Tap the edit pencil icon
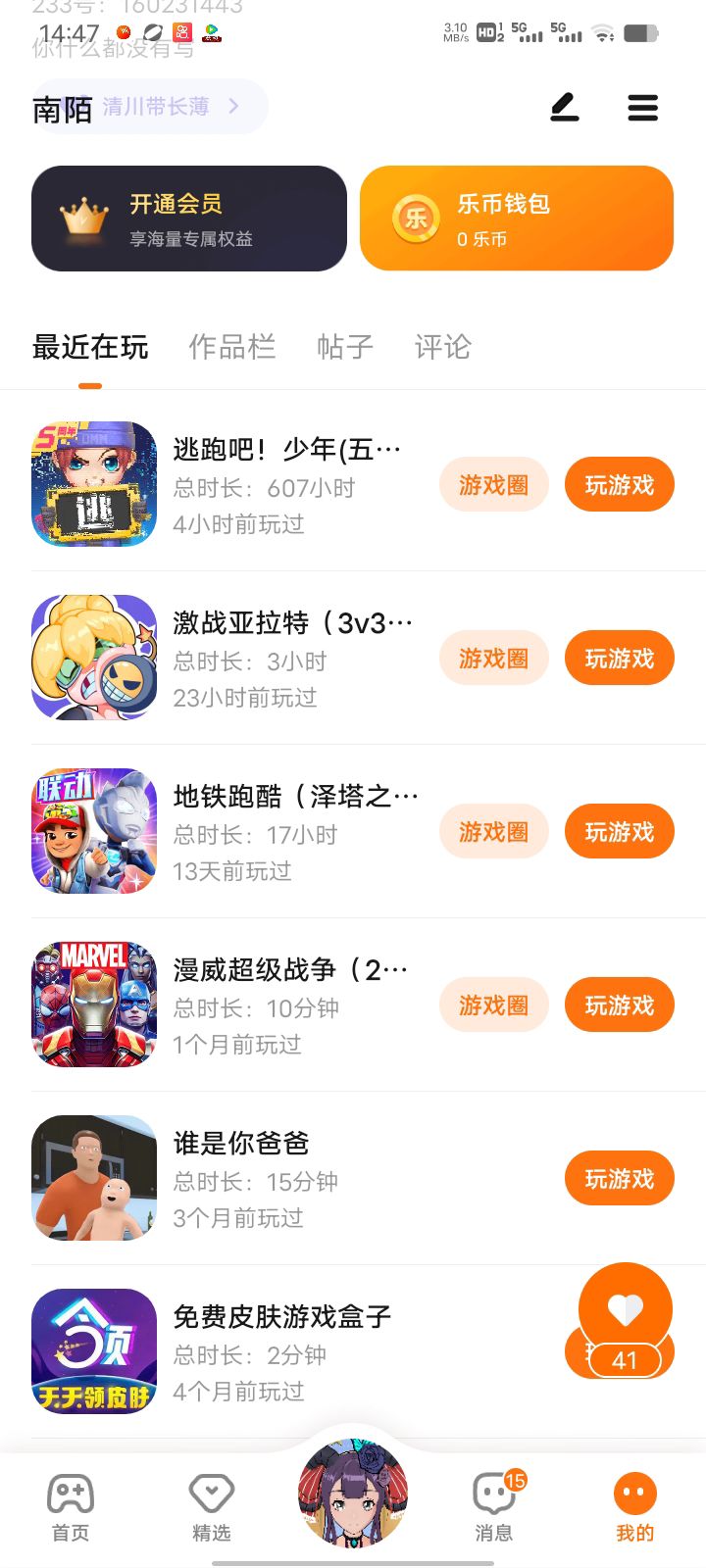Image resolution: width=706 pixels, height=1568 pixels. click(564, 107)
